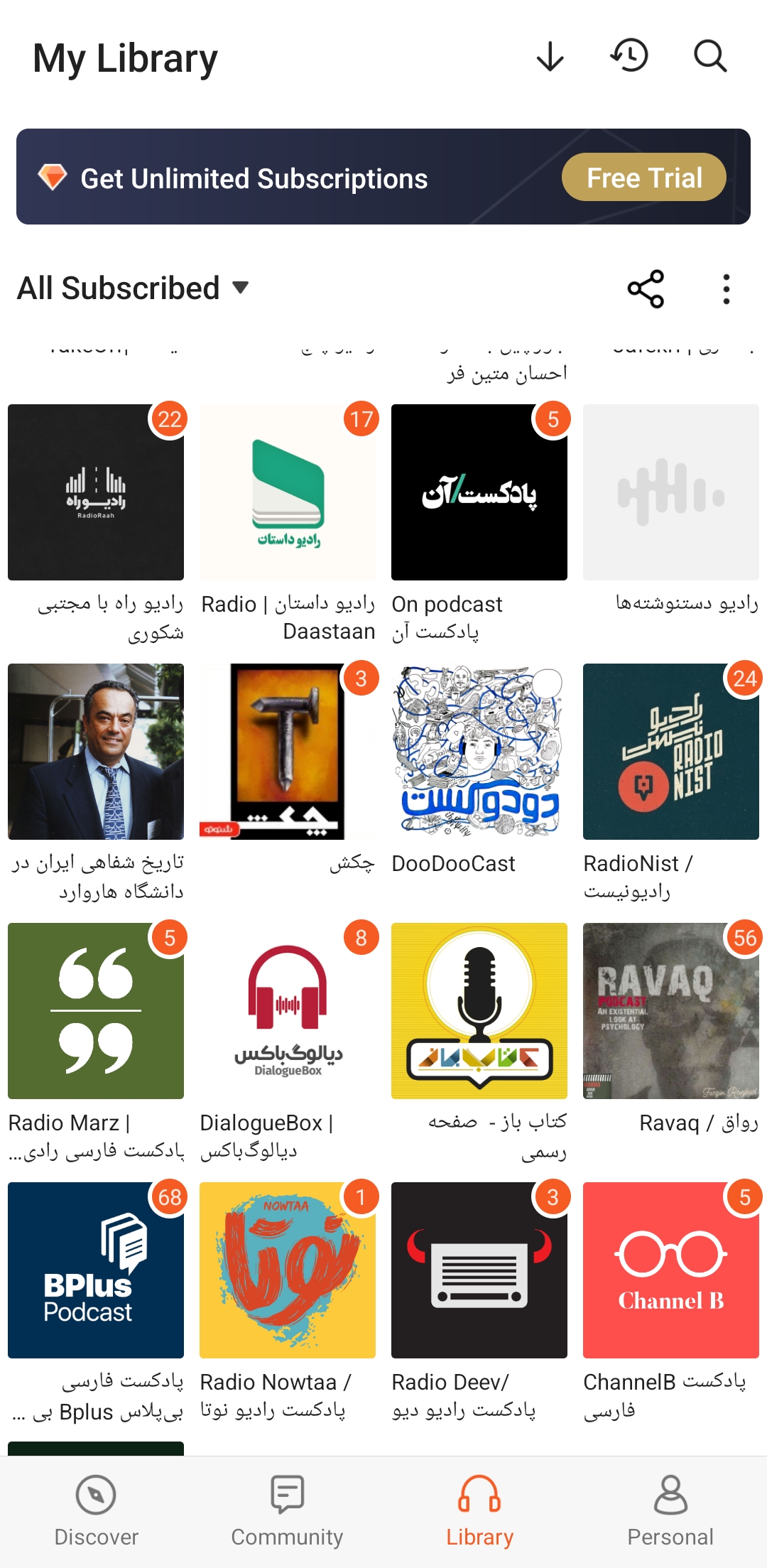This screenshot has width=767, height=1568.
Task: Open Radio Daastaan podcast
Action: coord(288,492)
